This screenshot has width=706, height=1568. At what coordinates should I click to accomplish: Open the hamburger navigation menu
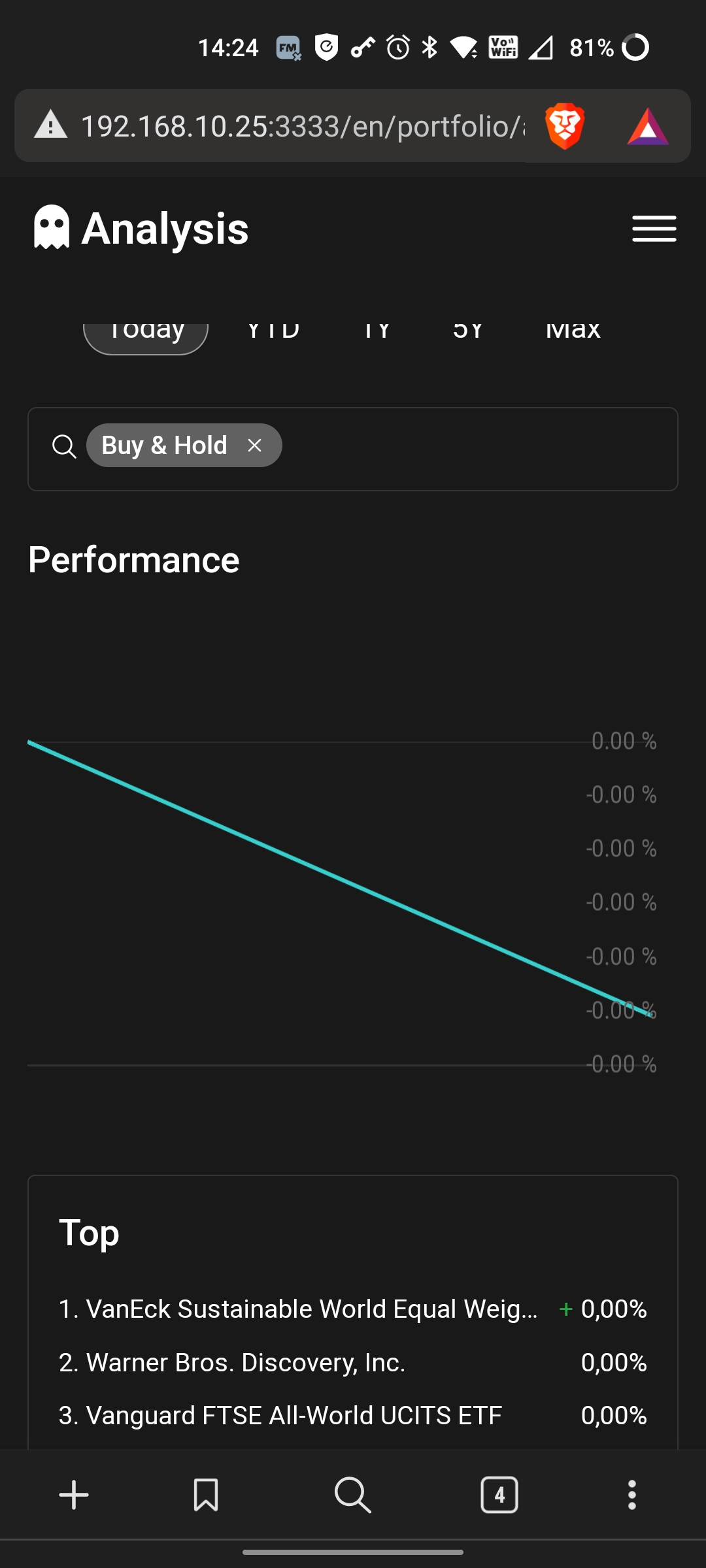click(x=654, y=228)
